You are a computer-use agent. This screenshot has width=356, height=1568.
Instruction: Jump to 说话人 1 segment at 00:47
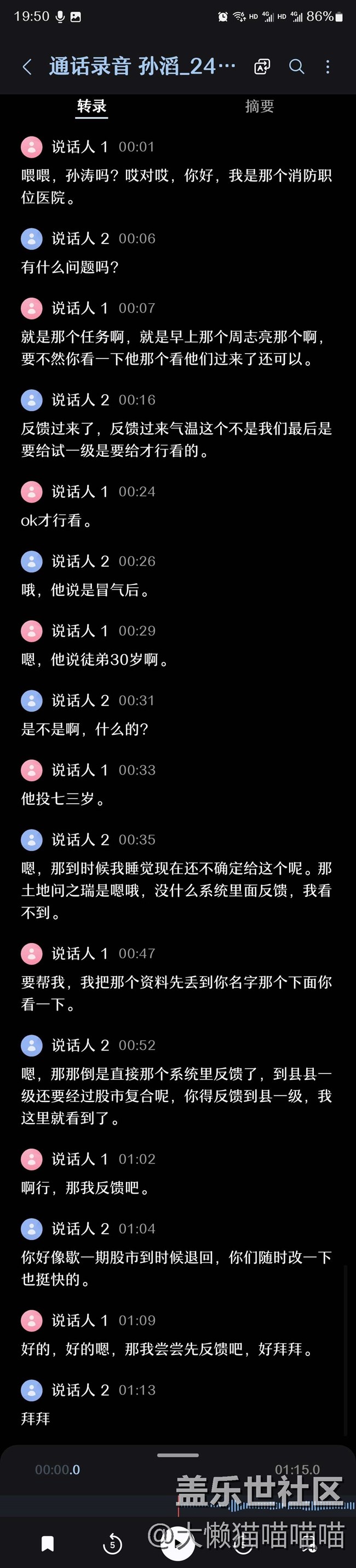click(176, 992)
